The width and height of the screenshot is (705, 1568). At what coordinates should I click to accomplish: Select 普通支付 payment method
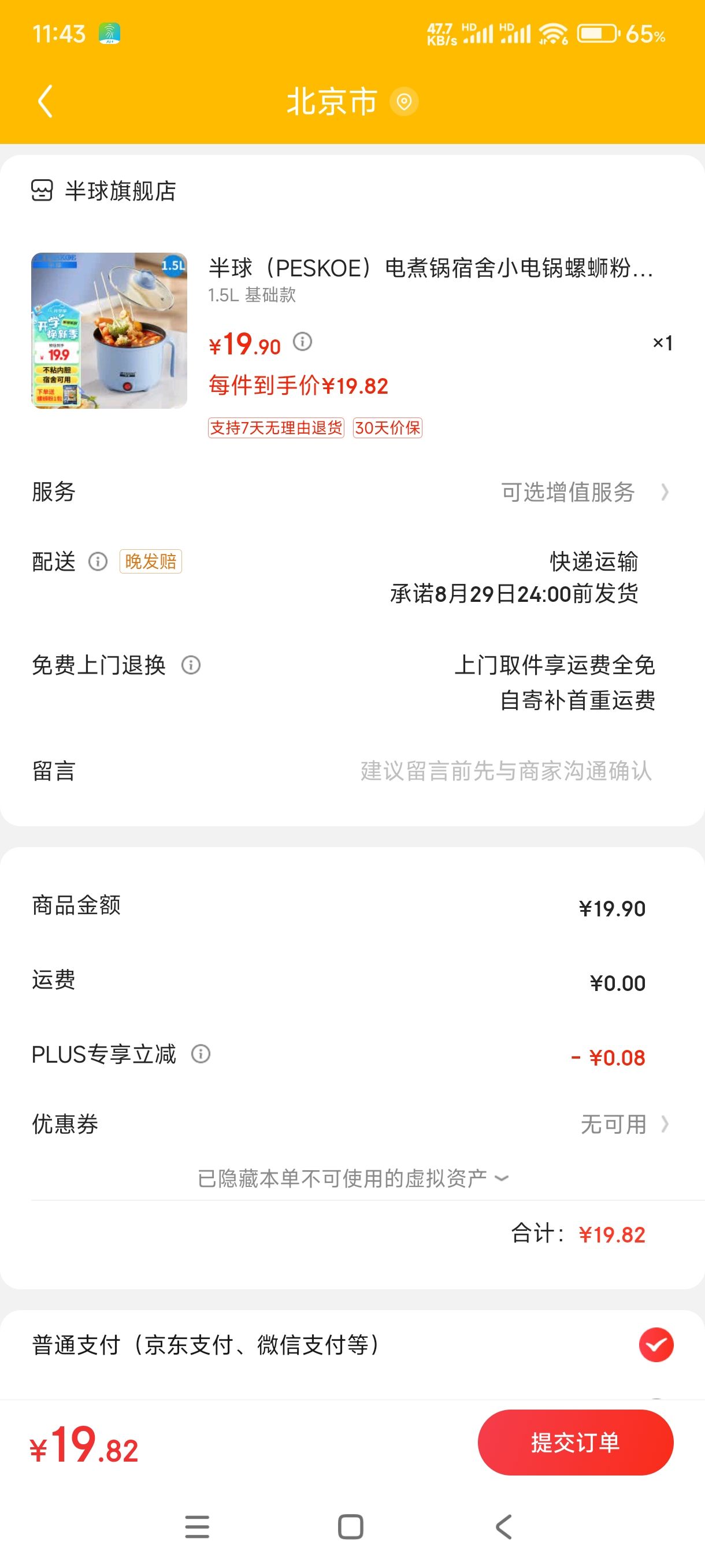click(x=656, y=1345)
